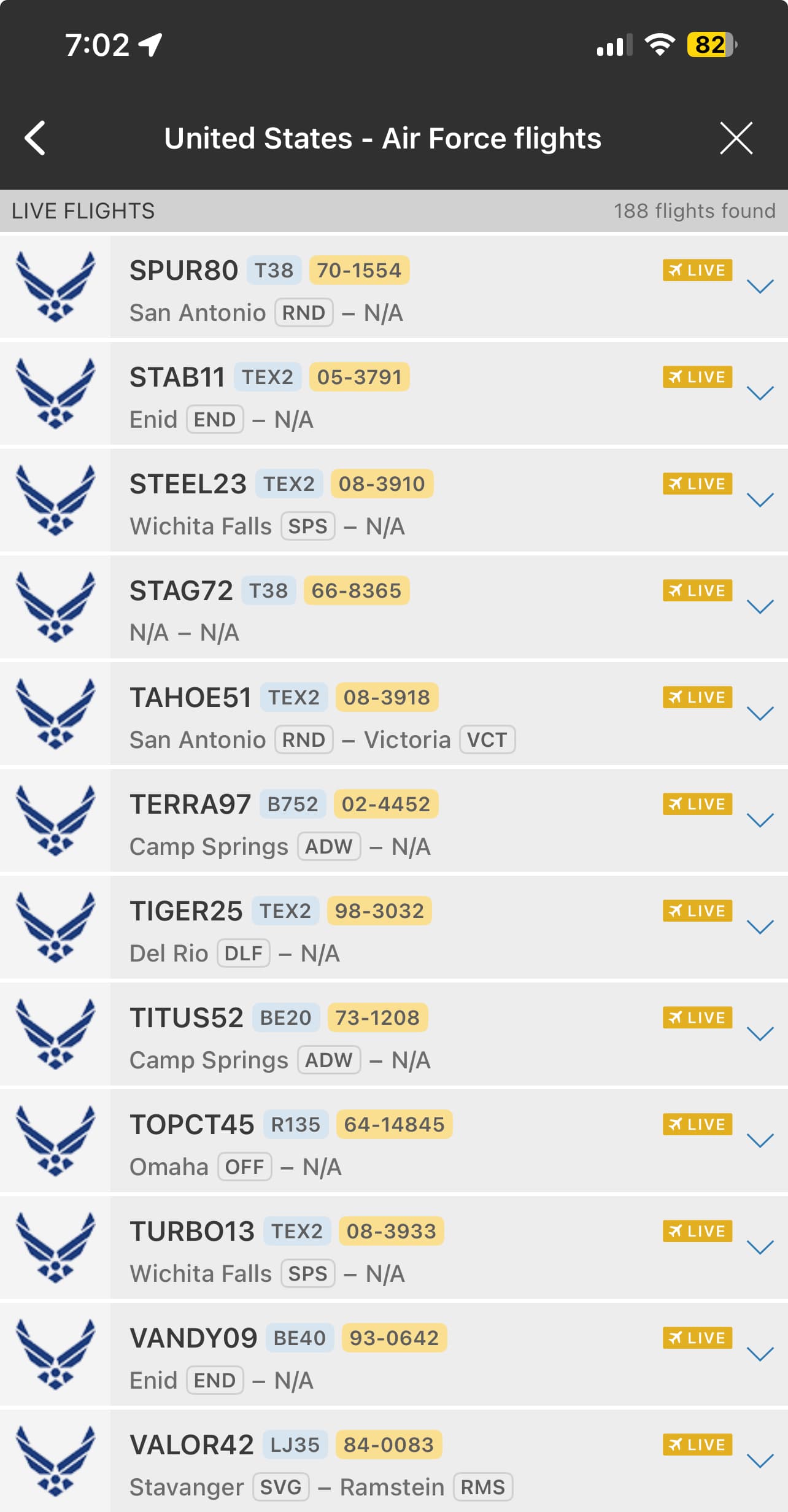The width and height of the screenshot is (788, 1512).
Task: Select the TAHOE51 flight to Victoria
Action: tap(393, 714)
